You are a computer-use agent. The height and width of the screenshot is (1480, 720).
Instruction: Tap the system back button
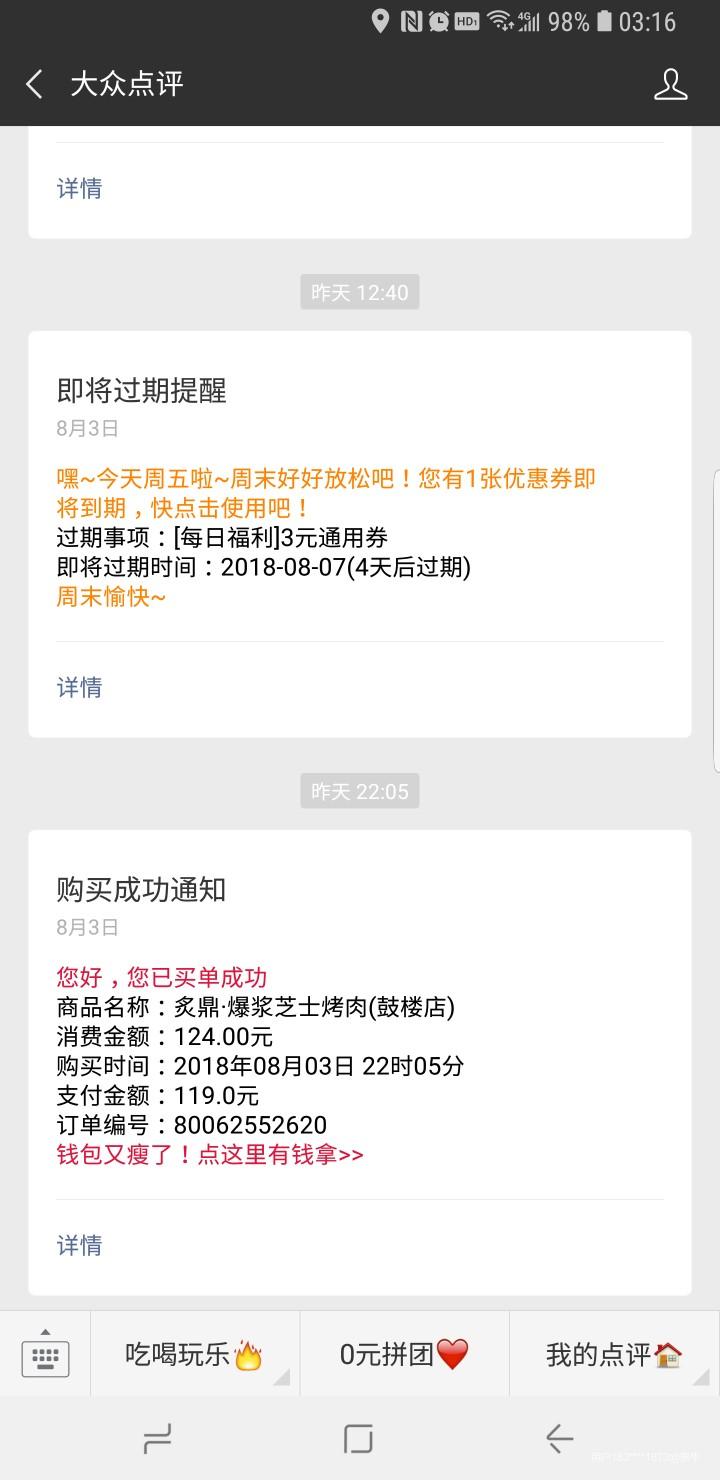coord(560,1439)
